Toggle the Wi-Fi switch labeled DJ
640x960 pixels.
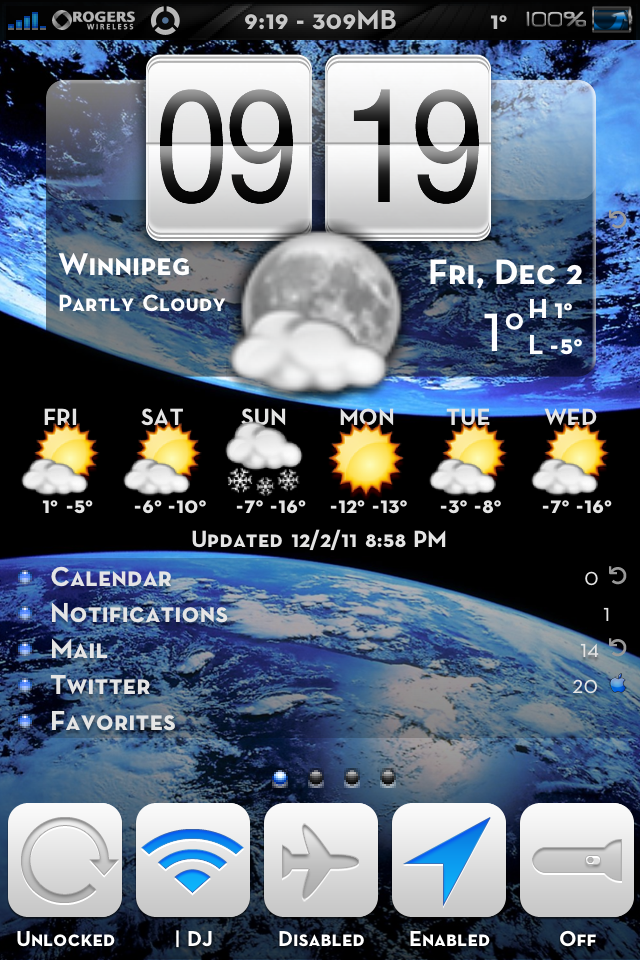coord(193,861)
